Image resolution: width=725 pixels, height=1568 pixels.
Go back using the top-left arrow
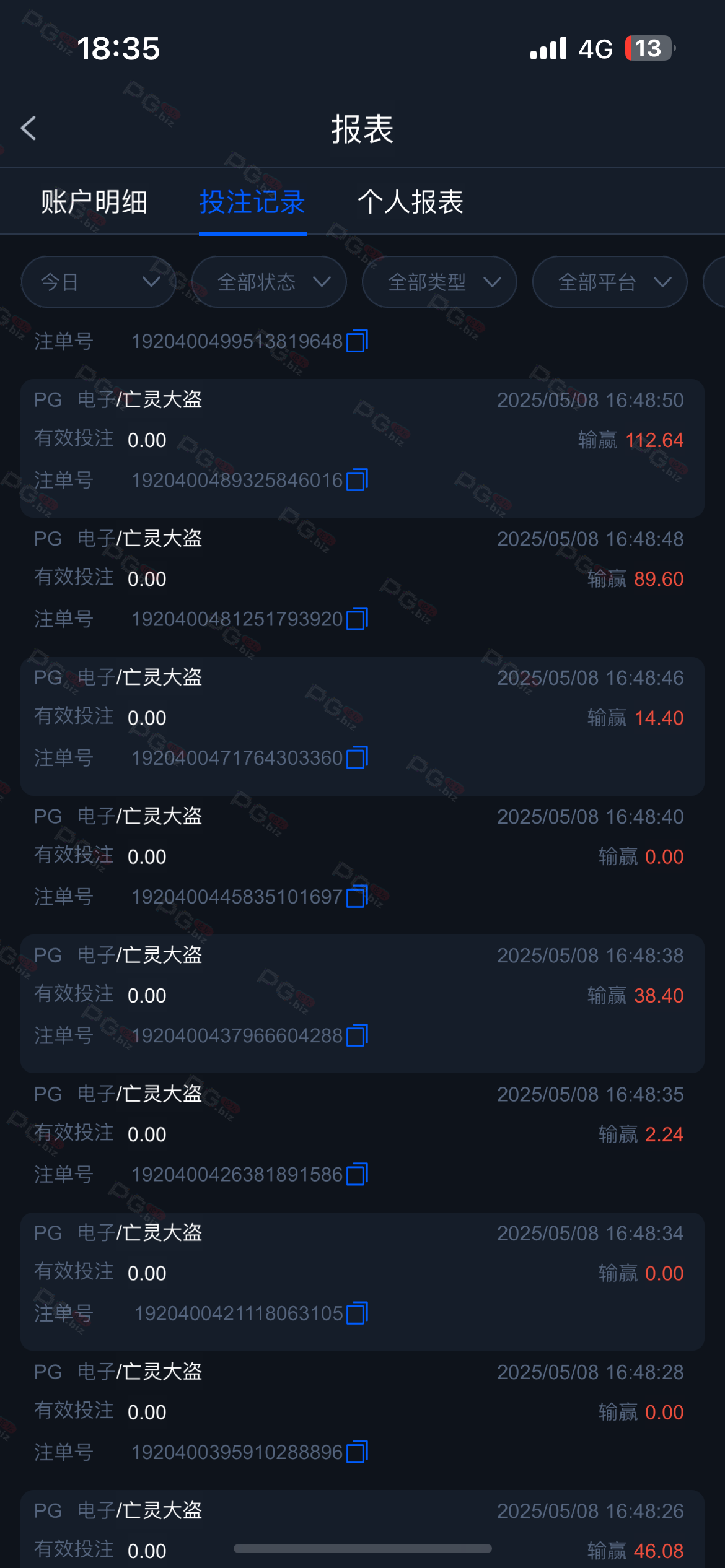click(29, 128)
